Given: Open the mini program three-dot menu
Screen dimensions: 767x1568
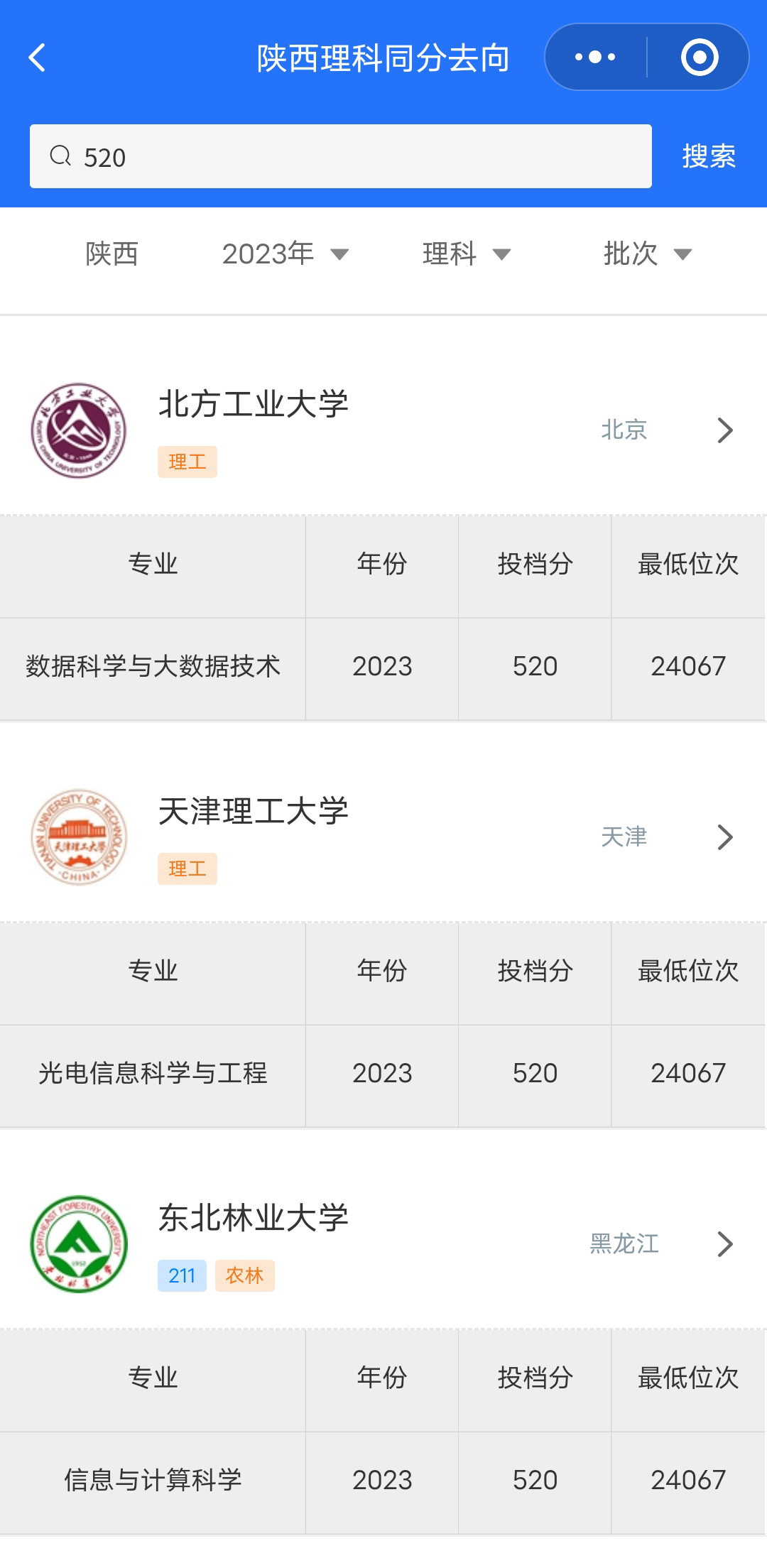Looking at the screenshot, I should (595, 57).
